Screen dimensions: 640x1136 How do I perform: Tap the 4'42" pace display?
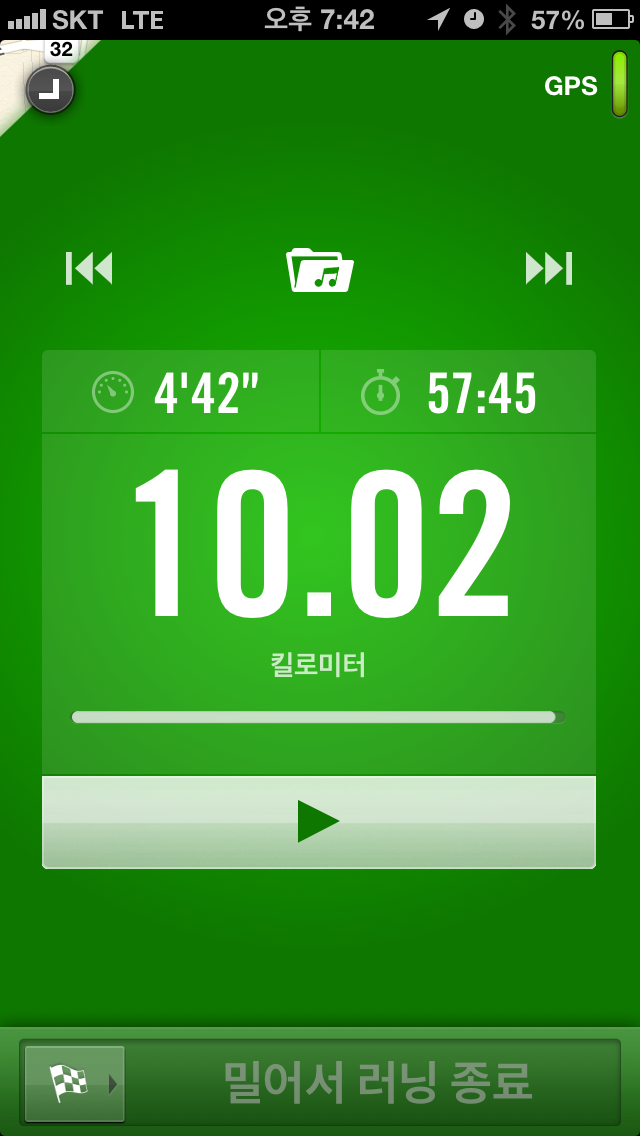click(x=180, y=393)
